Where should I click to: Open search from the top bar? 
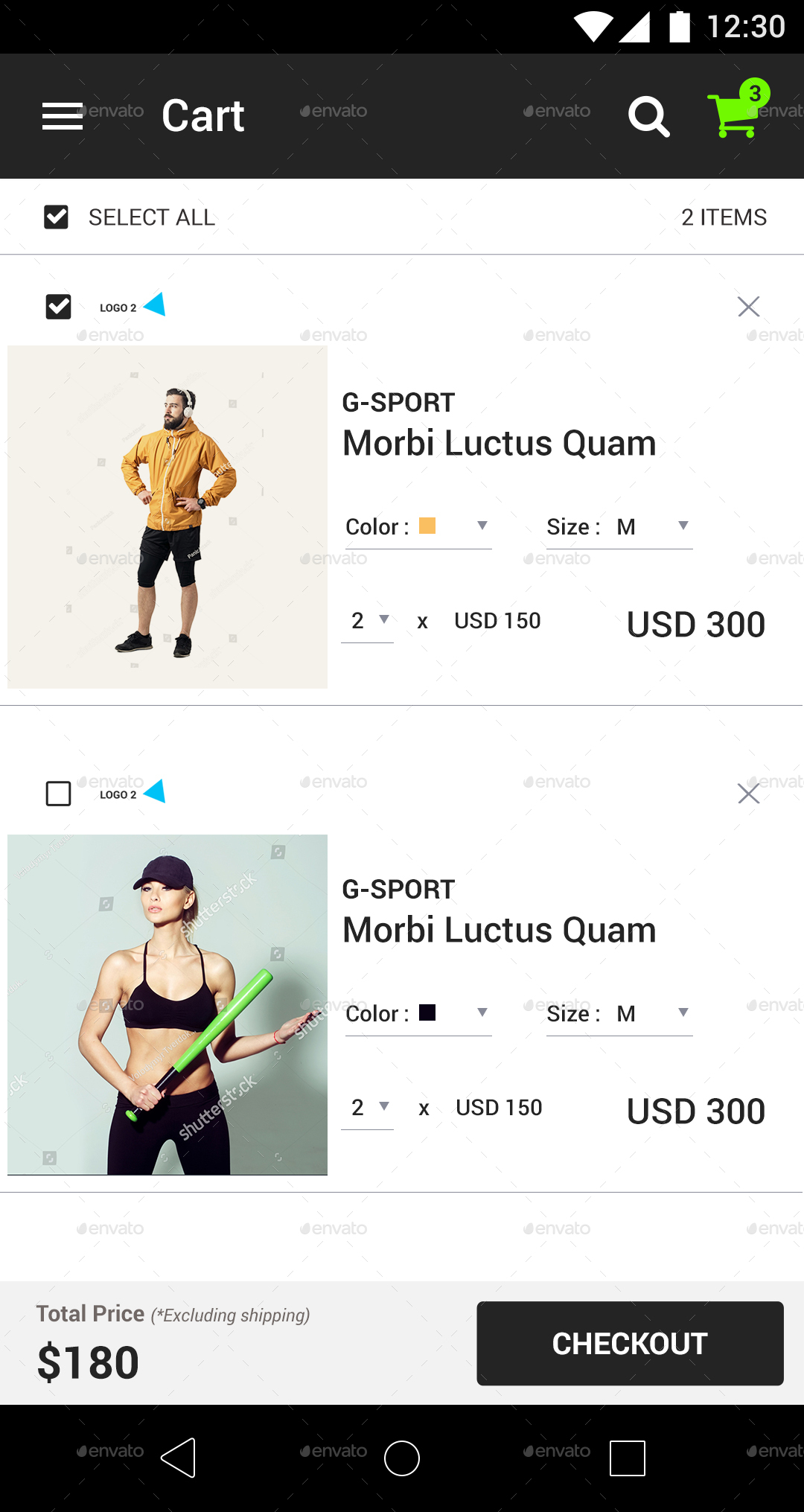point(649,116)
